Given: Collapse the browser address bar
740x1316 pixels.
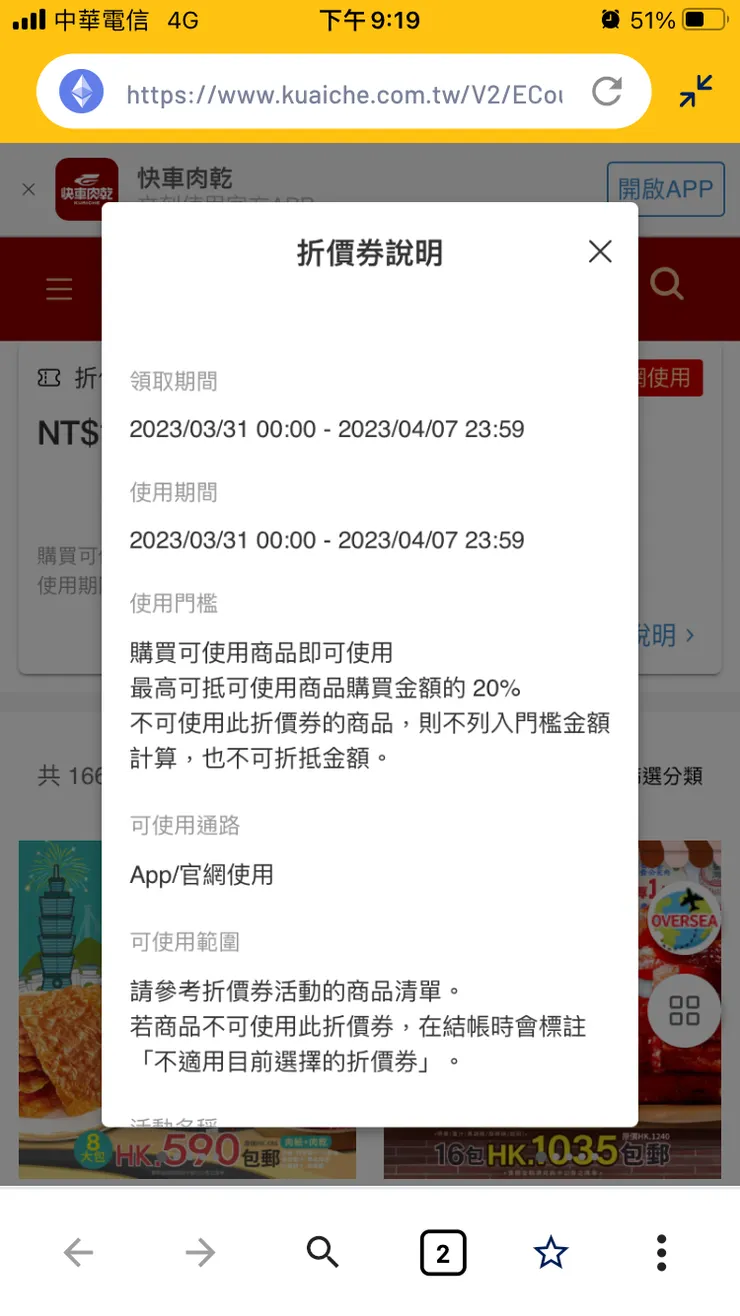Looking at the screenshot, I should 695,91.
